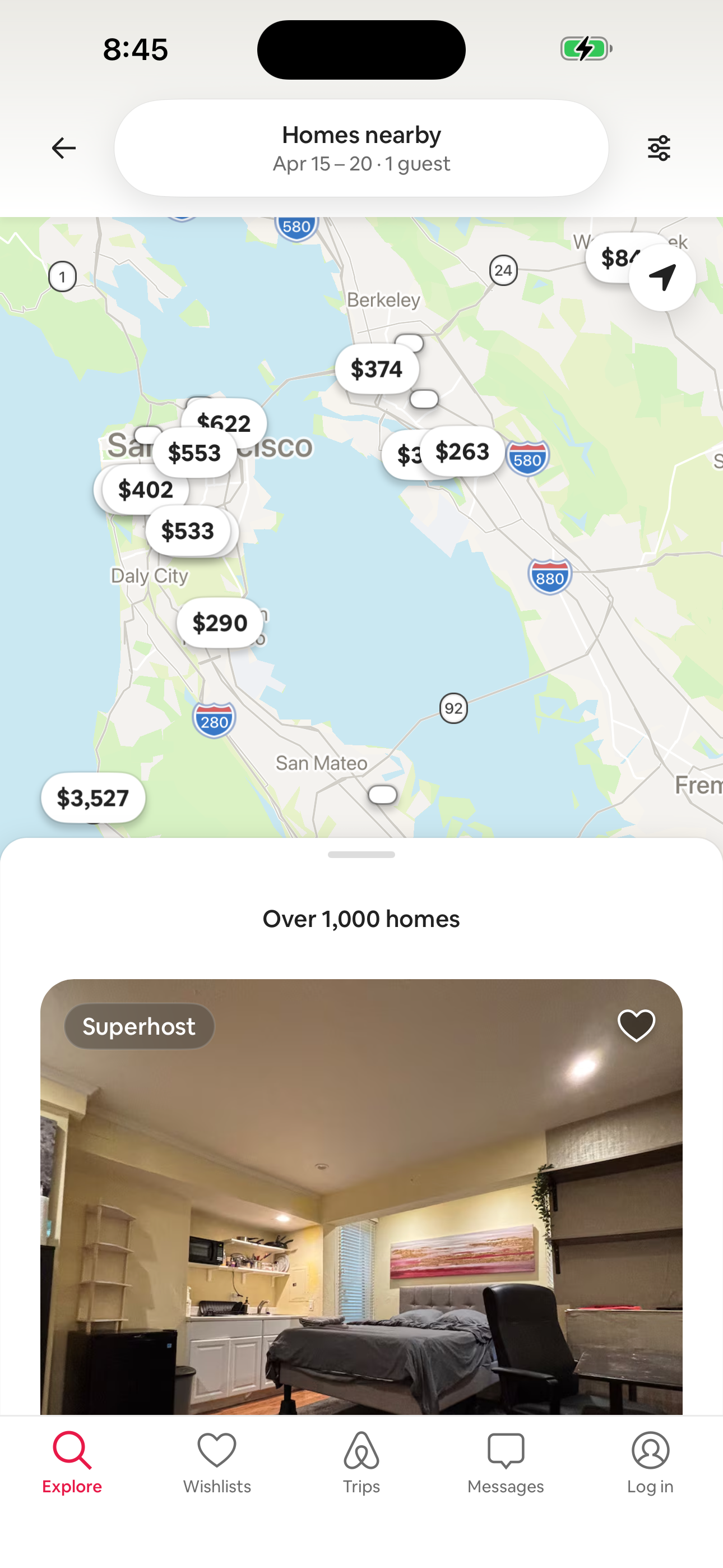
Task: Tap the back arrow icon
Action: 63,147
